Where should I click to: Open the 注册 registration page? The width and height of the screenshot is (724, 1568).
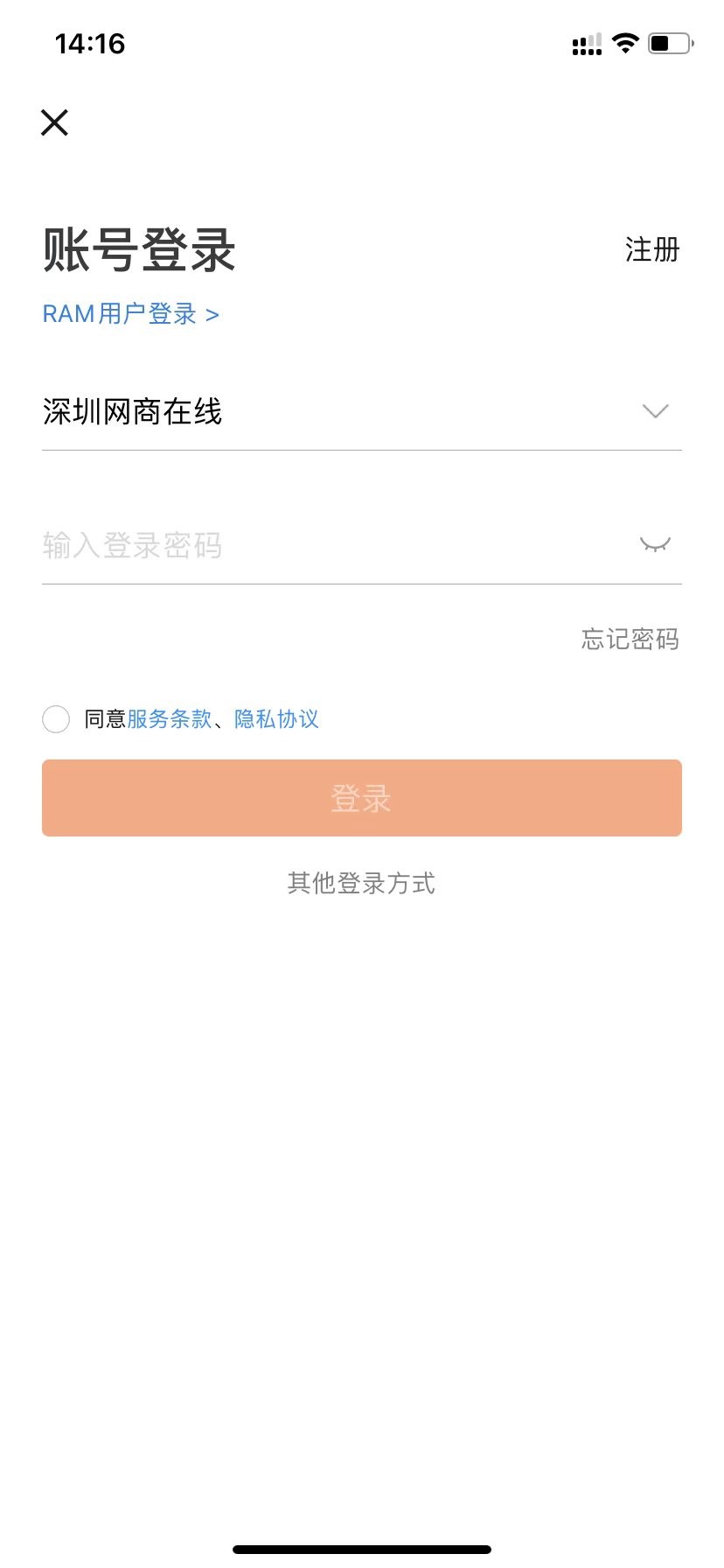652,250
